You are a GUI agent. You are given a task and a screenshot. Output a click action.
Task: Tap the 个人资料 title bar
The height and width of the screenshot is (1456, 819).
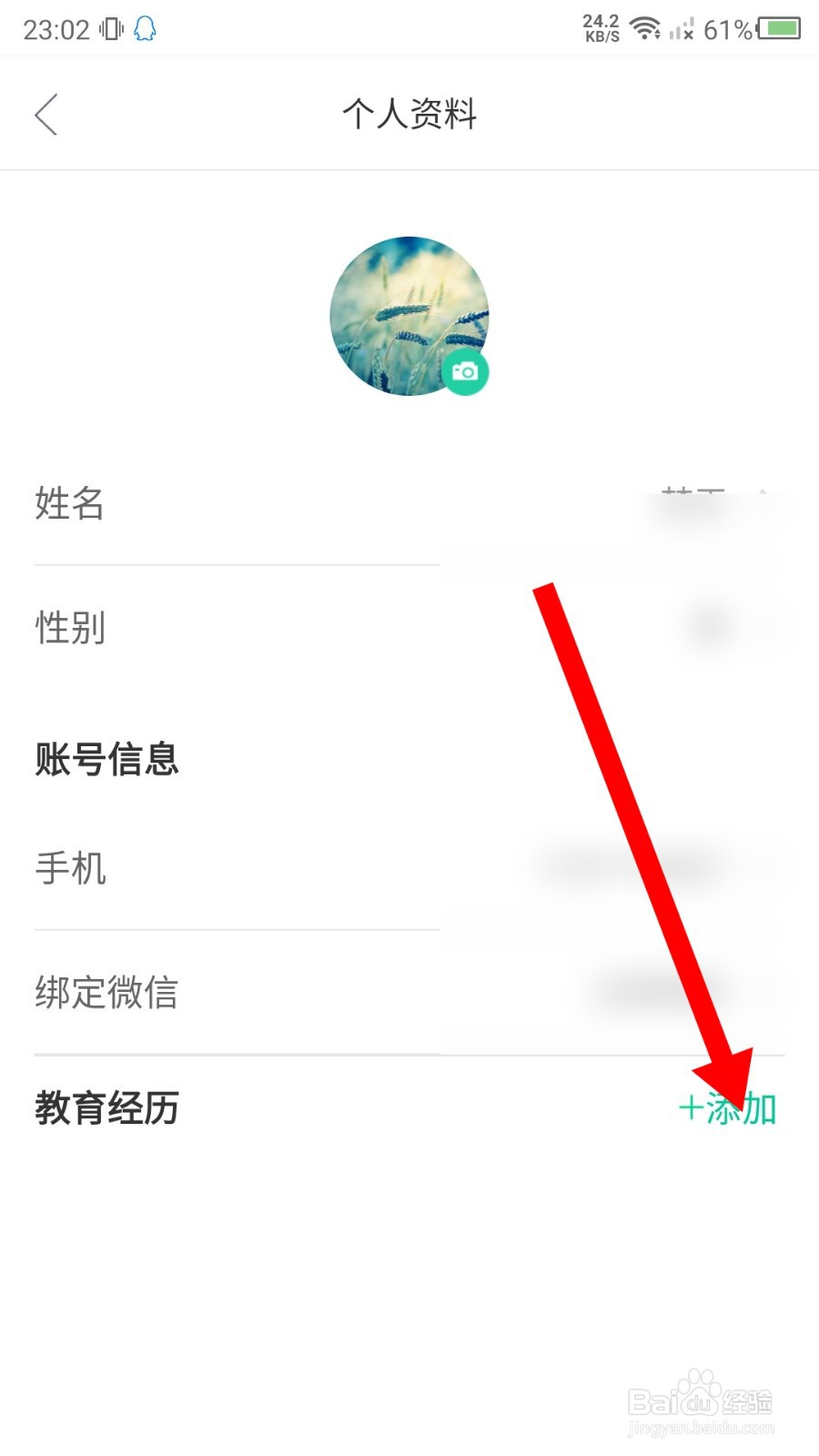point(409,114)
